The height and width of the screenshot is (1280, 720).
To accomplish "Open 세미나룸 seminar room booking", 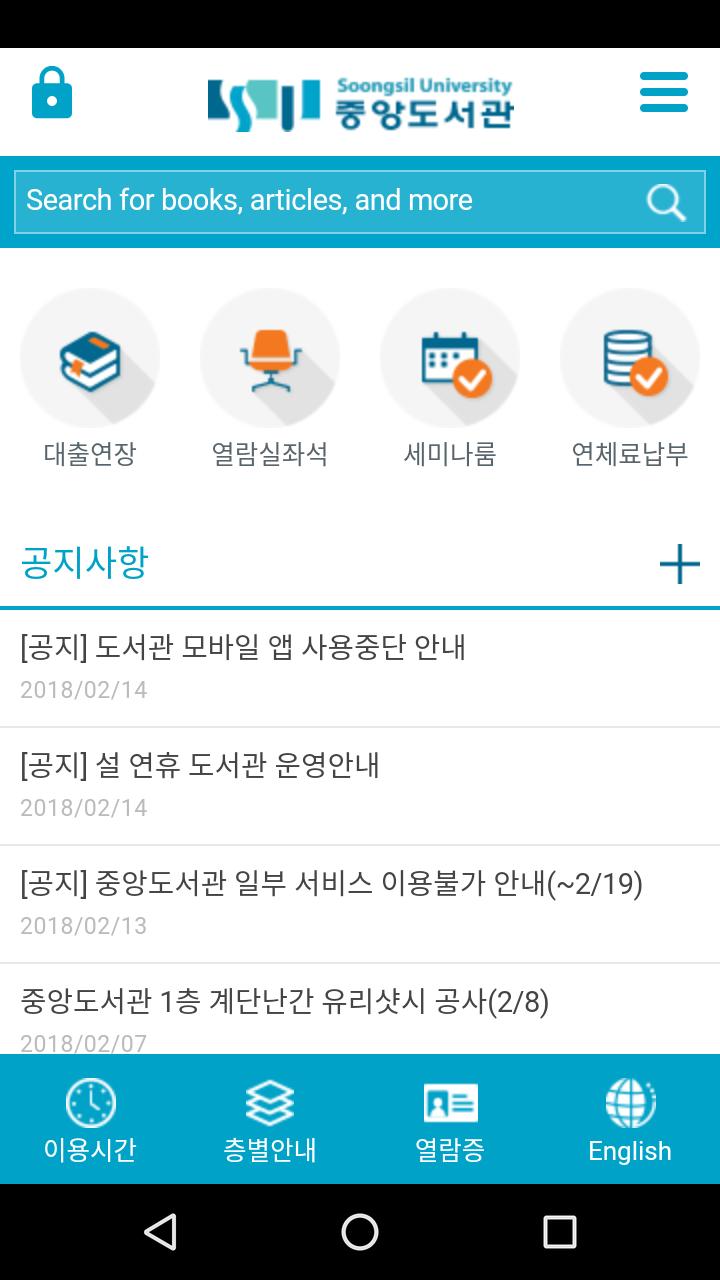I will click(x=450, y=380).
